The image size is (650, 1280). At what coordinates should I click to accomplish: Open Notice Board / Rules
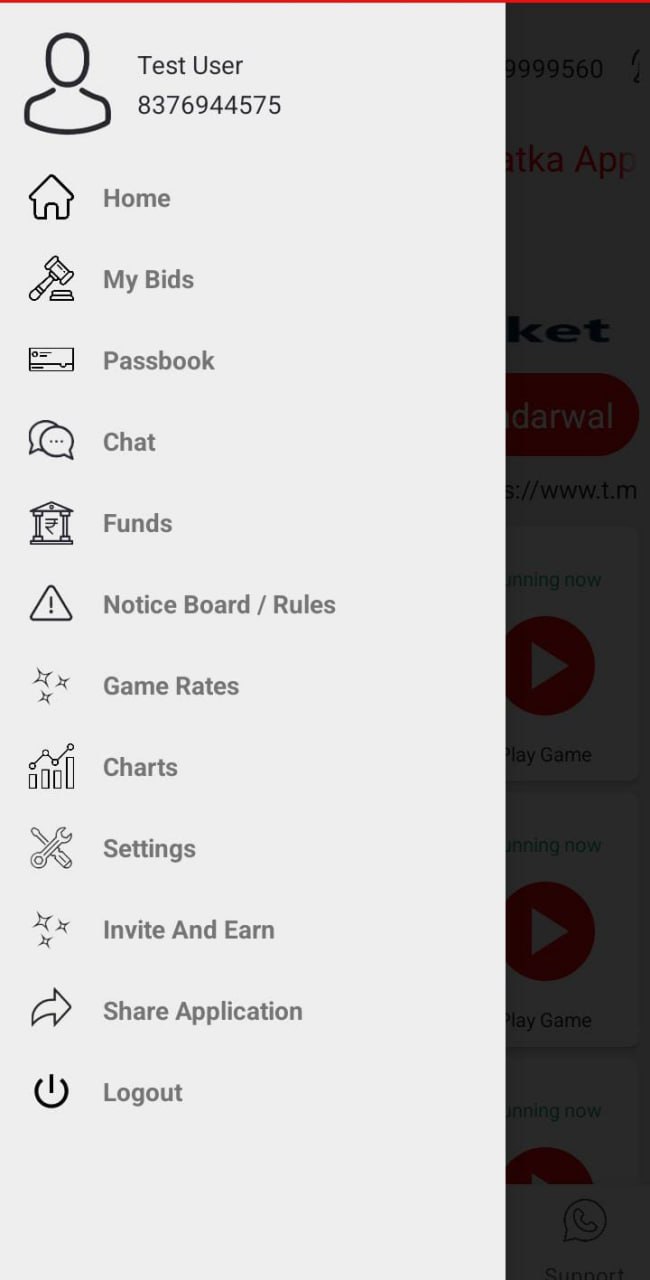point(219,605)
